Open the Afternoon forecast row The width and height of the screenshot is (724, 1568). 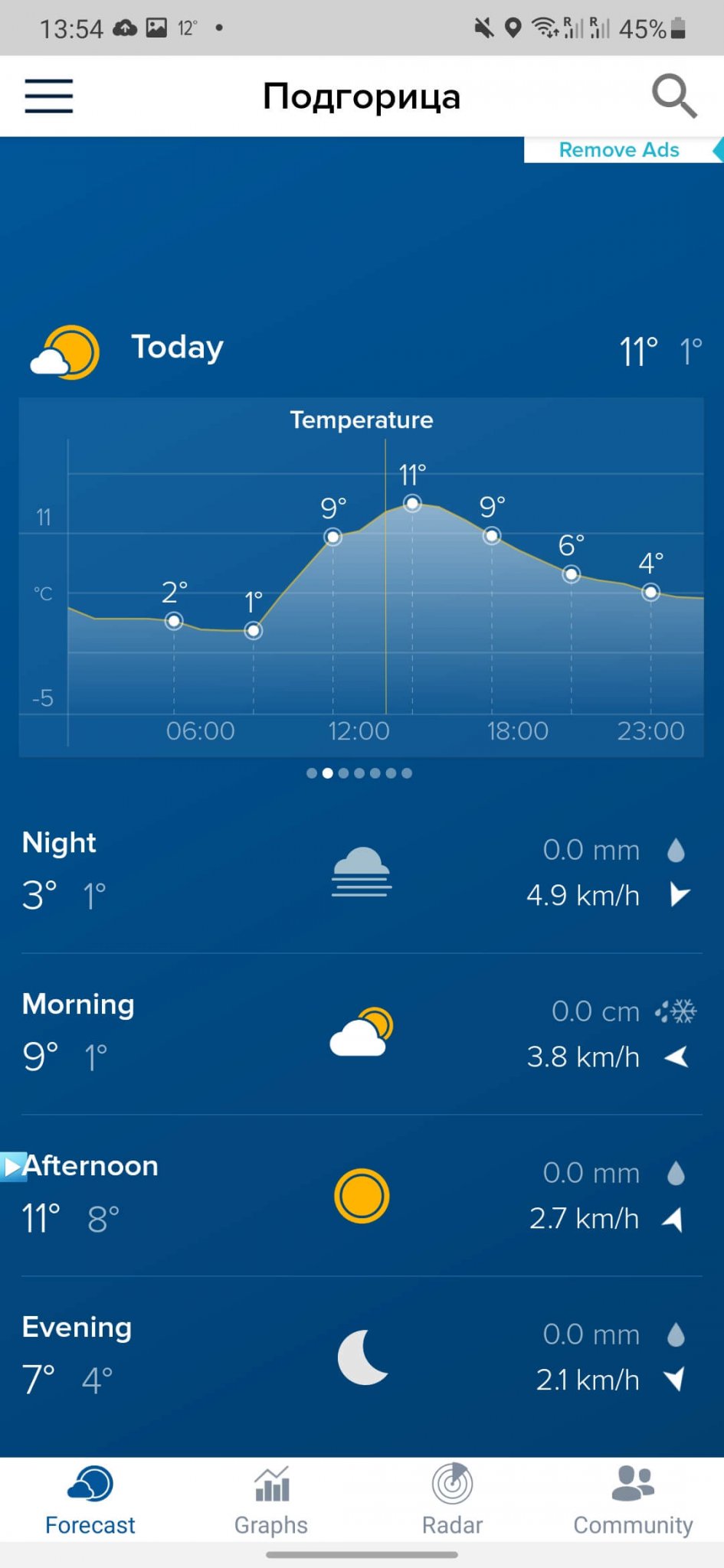[x=362, y=1195]
